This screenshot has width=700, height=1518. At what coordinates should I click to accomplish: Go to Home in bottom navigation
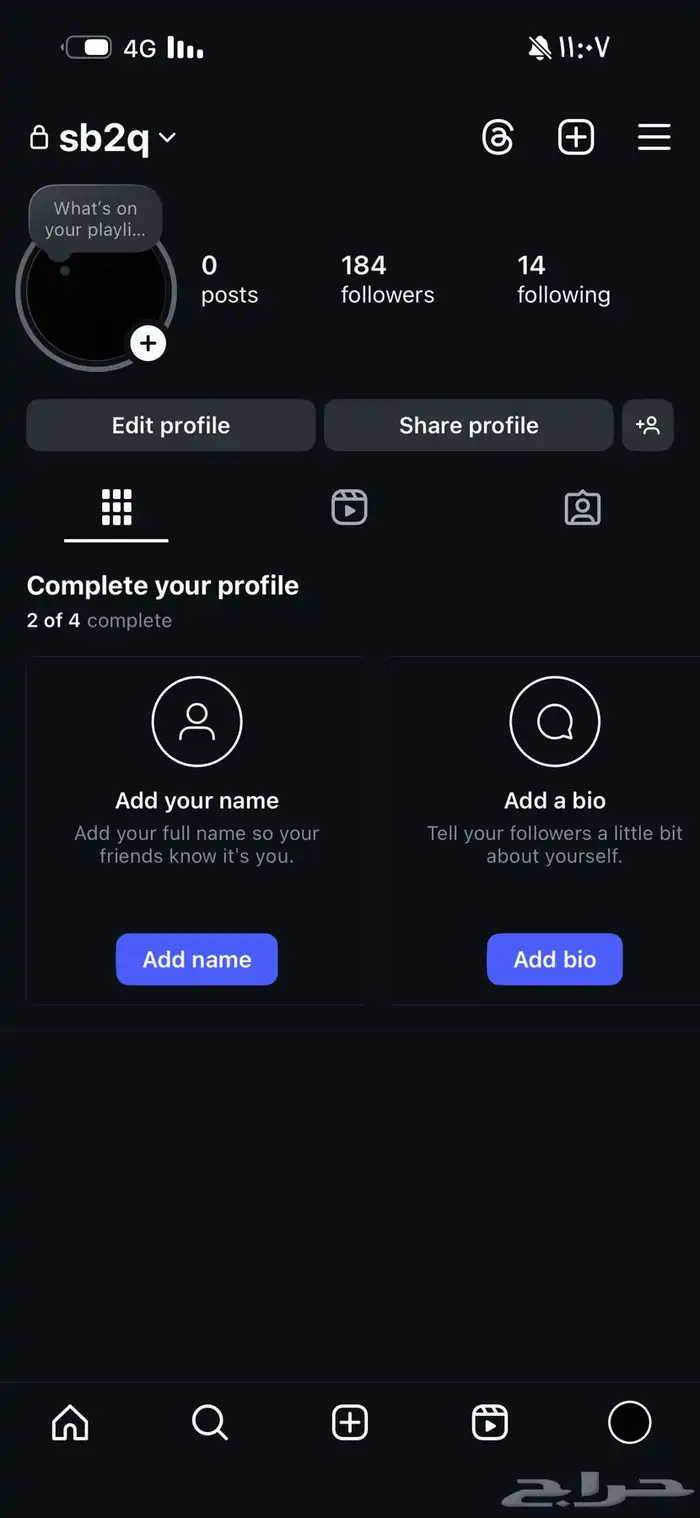click(70, 1422)
